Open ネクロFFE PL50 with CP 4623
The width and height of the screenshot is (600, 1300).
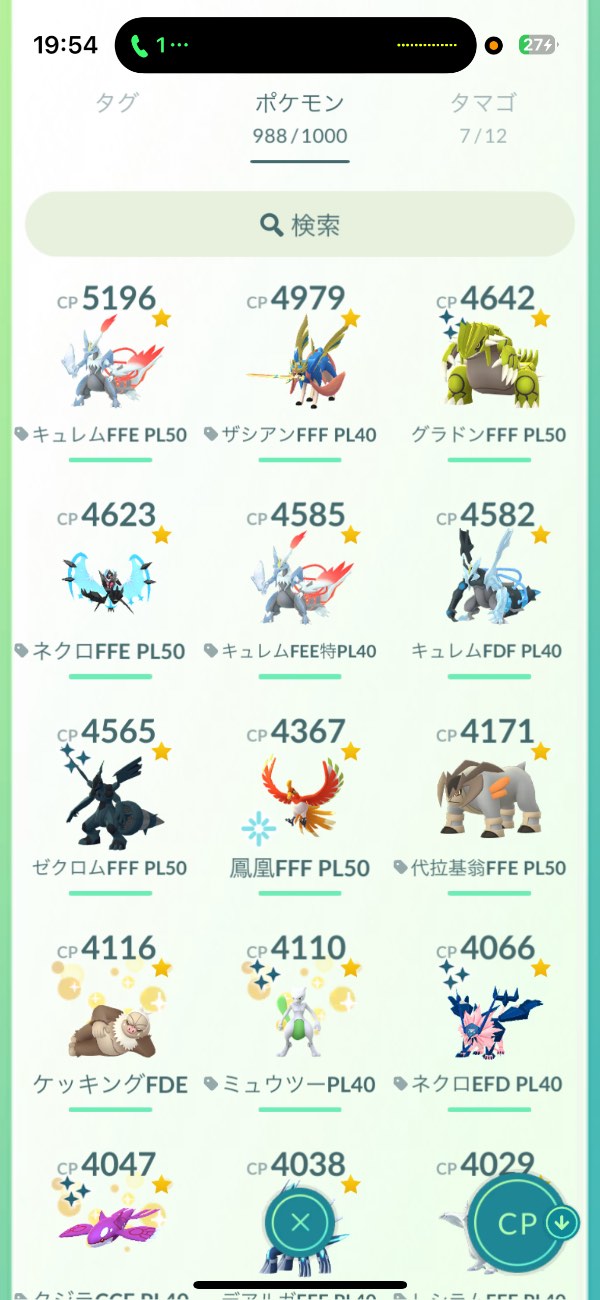[110, 582]
